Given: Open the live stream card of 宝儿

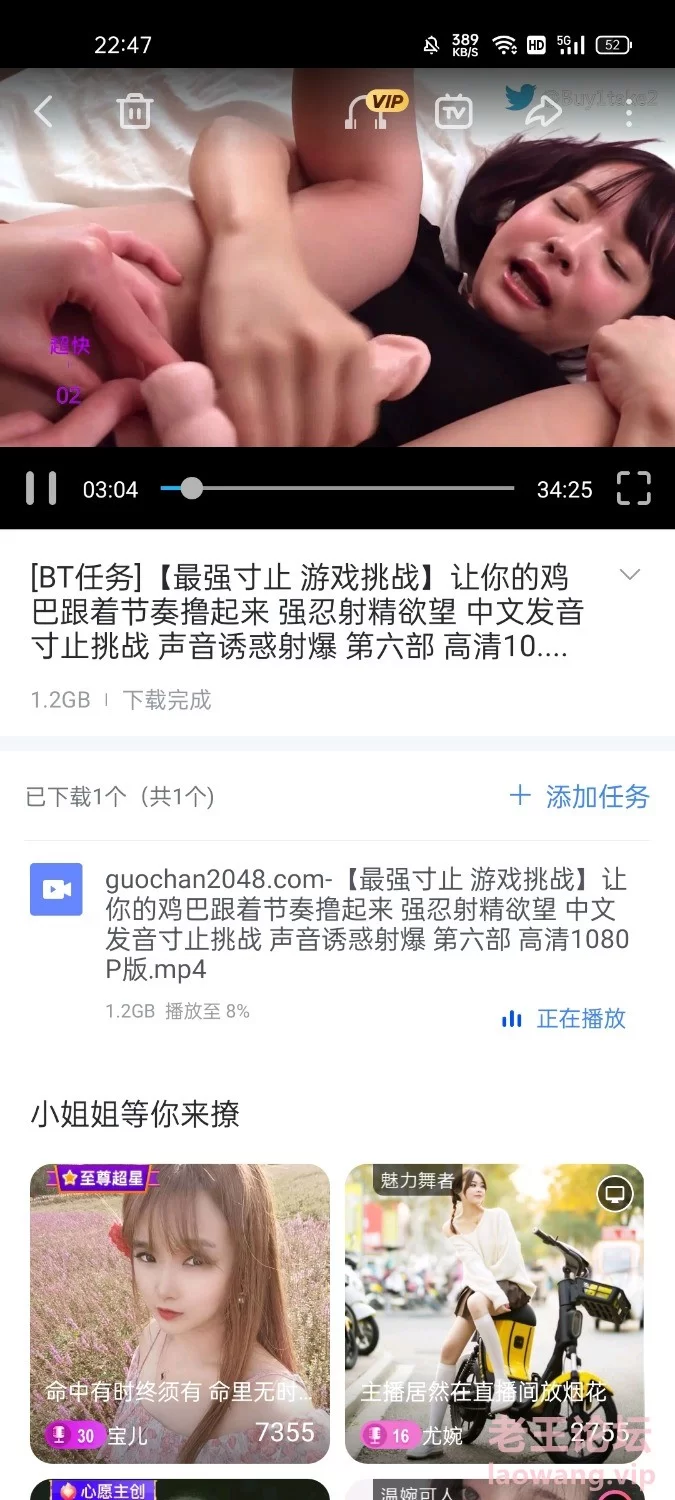Looking at the screenshot, I should click(x=180, y=1313).
